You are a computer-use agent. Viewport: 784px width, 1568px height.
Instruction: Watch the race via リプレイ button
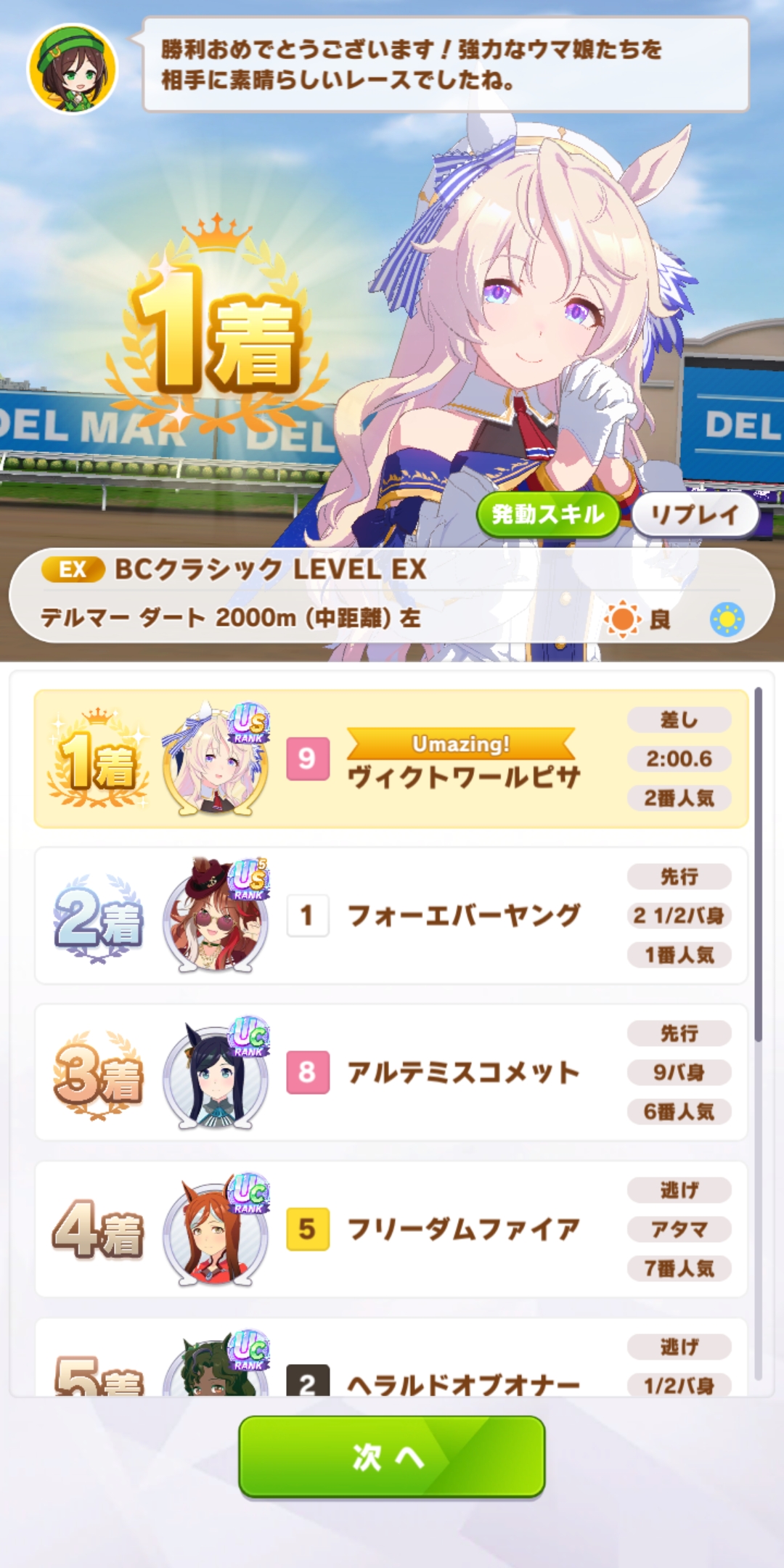695,515
